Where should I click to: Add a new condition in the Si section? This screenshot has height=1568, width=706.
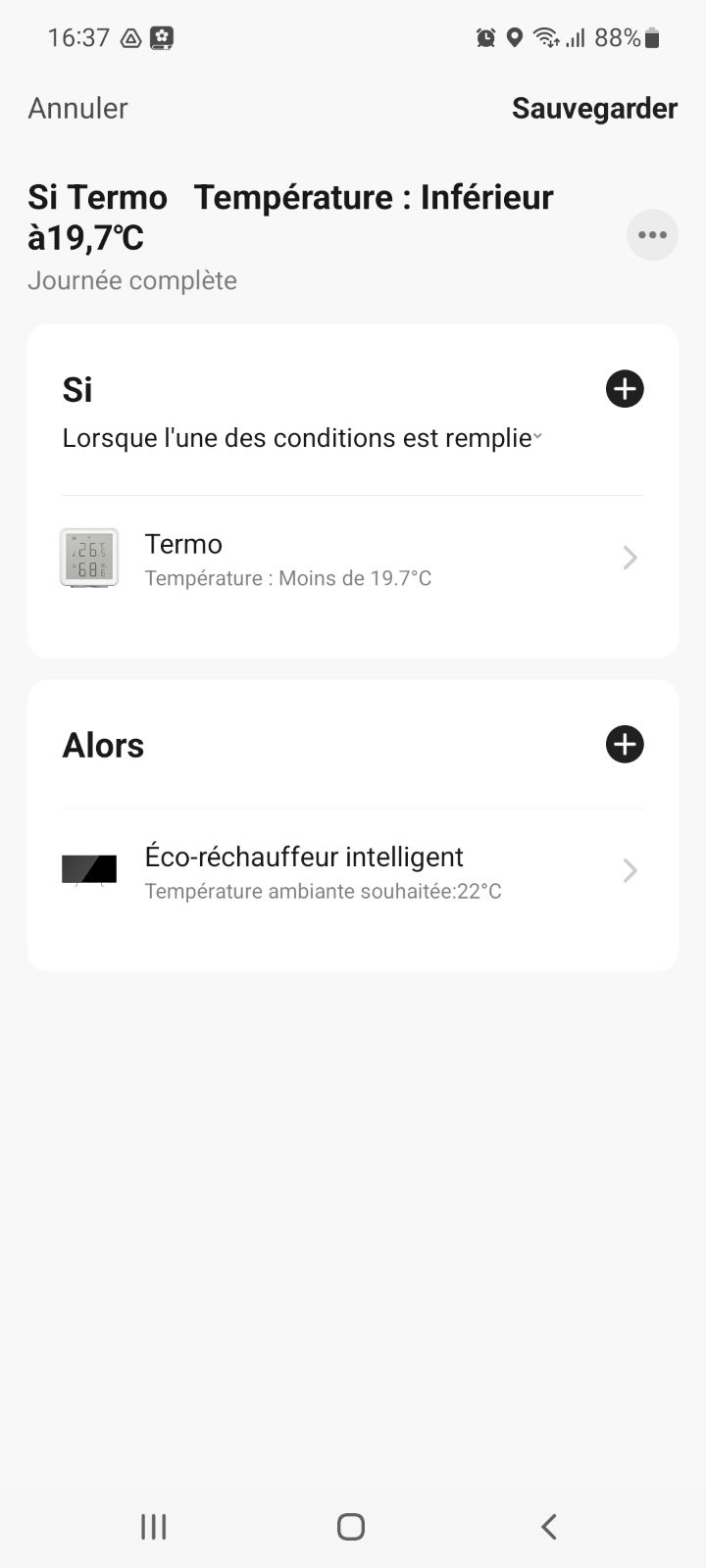625,389
